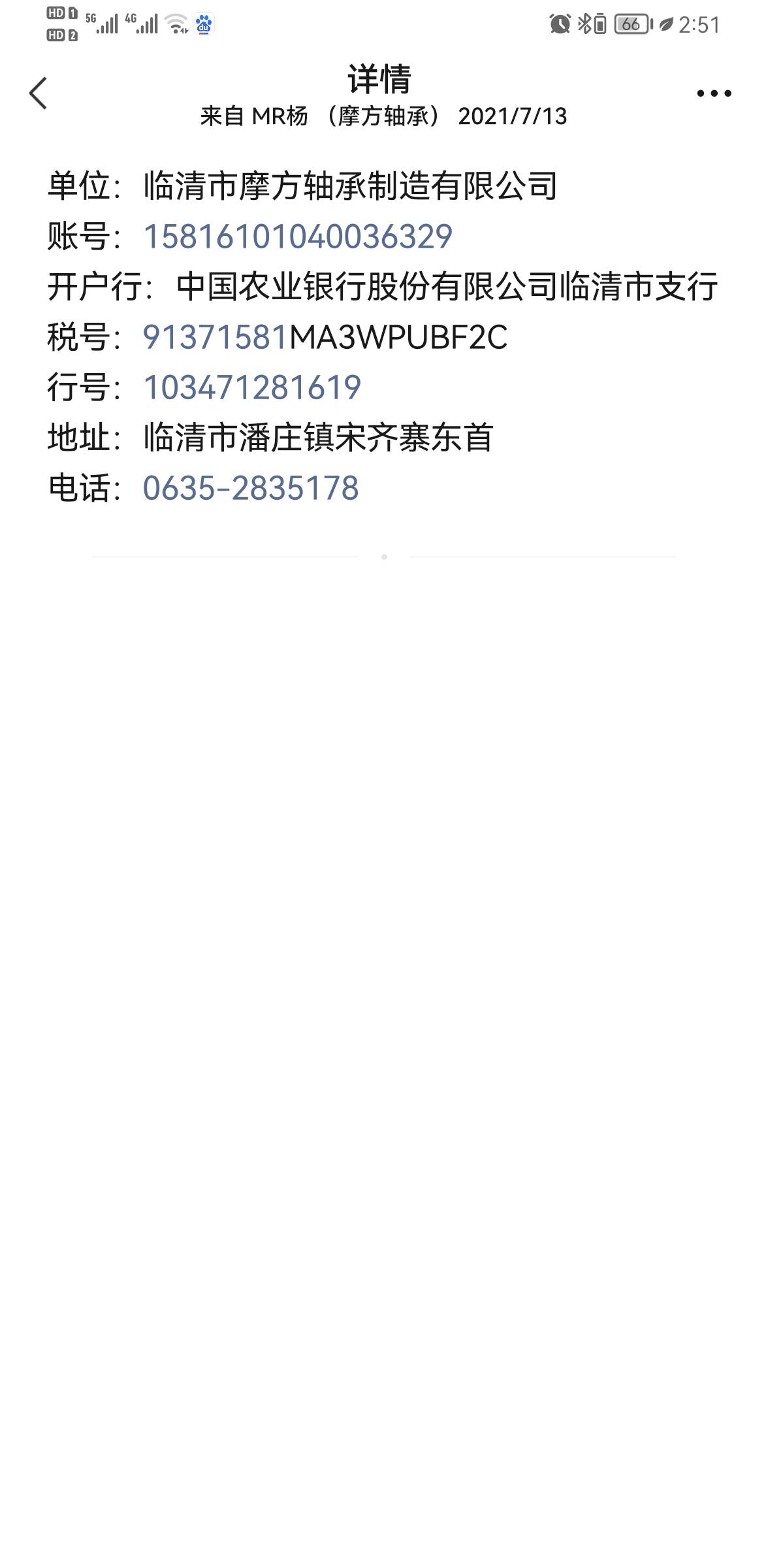Go back using the top-left arrow
Screen dimensions: 768x1568
39,93
